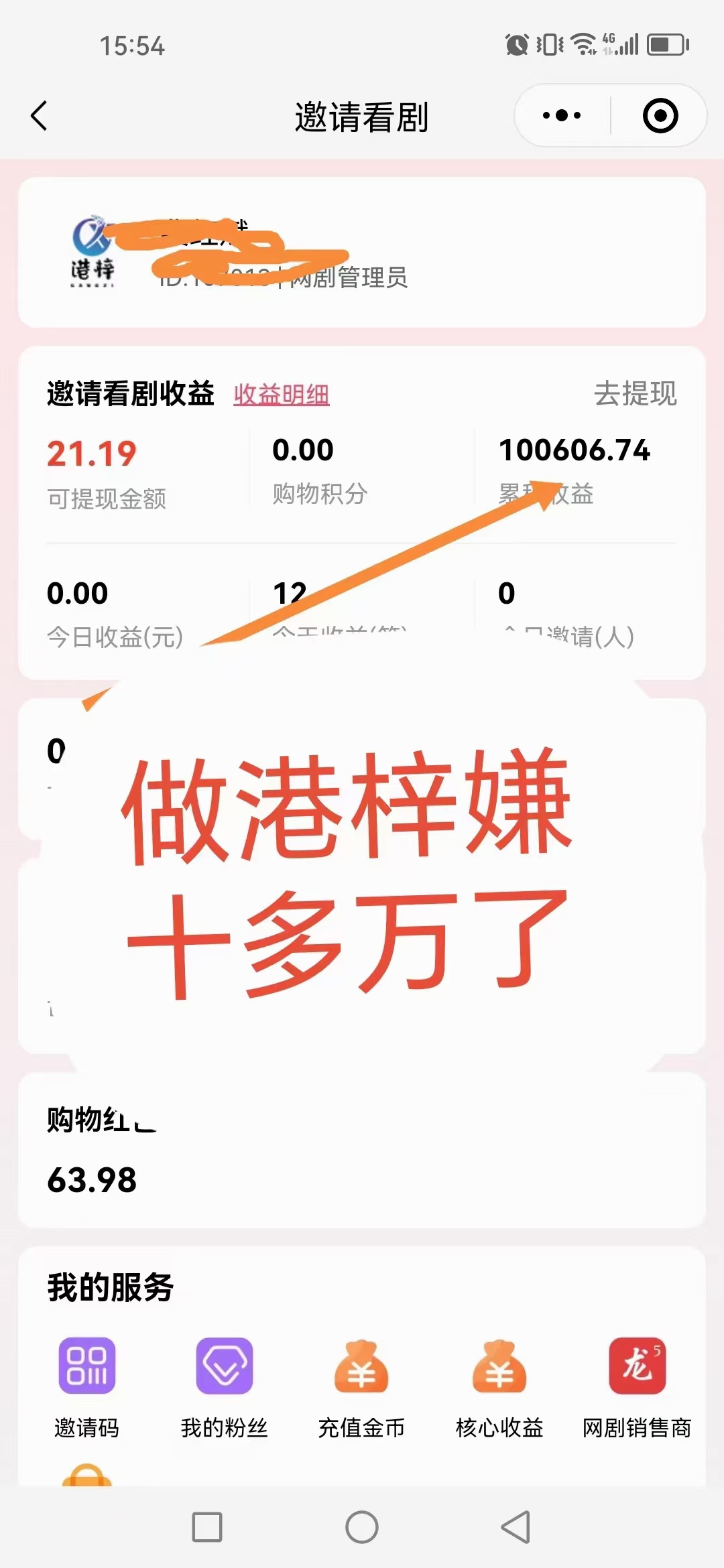Tap the system home button
Viewport: 724px width, 1568px height.
pyautogui.click(x=362, y=1527)
